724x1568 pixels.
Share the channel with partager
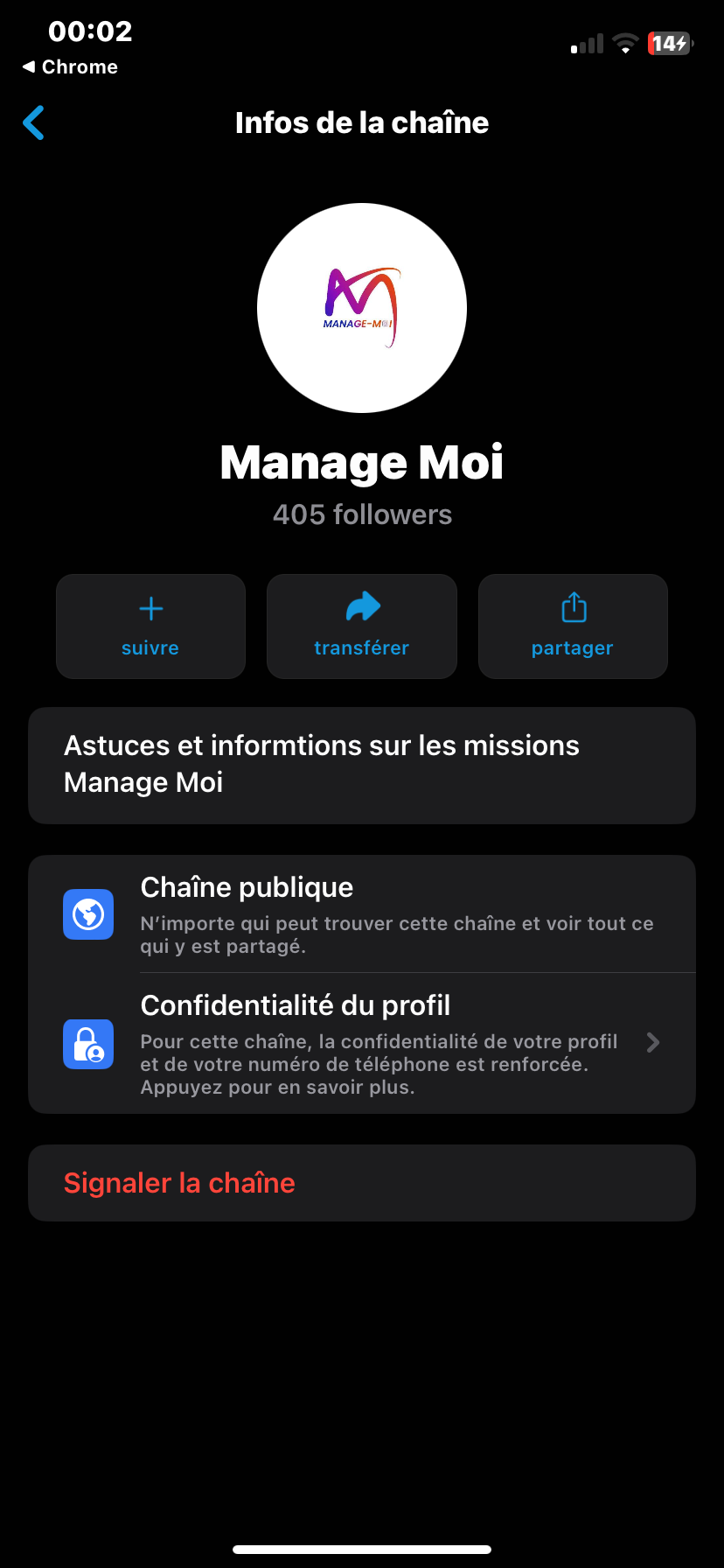click(573, 626)
